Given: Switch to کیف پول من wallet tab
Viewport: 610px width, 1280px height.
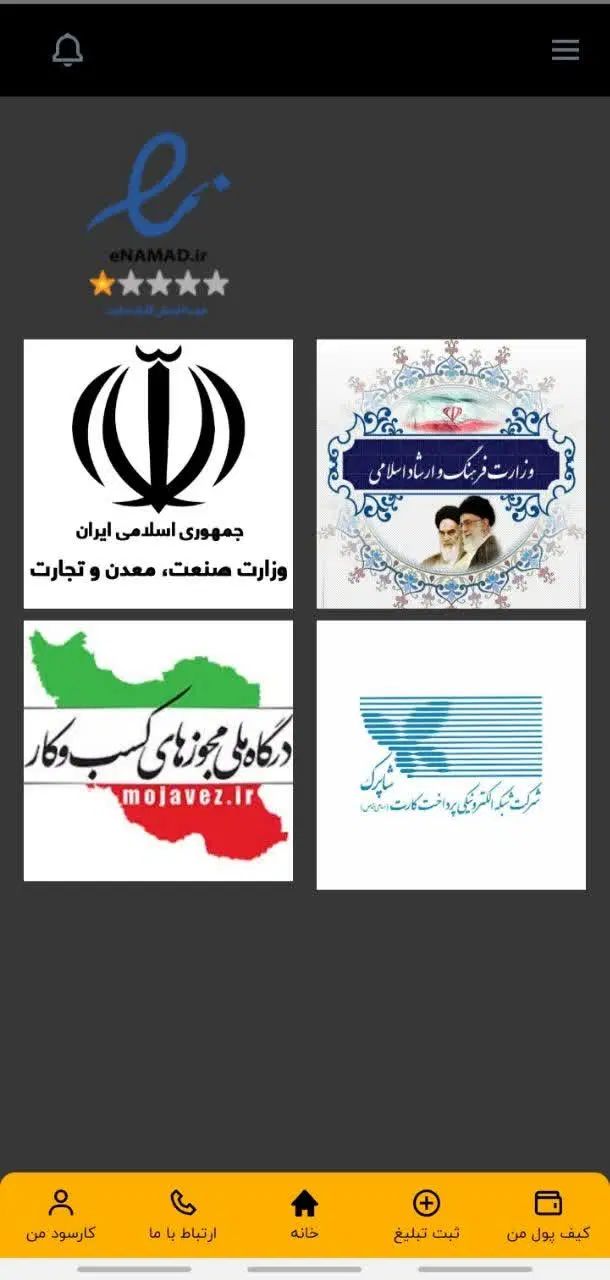Looking at the screenshot, I should (548, 1215).
